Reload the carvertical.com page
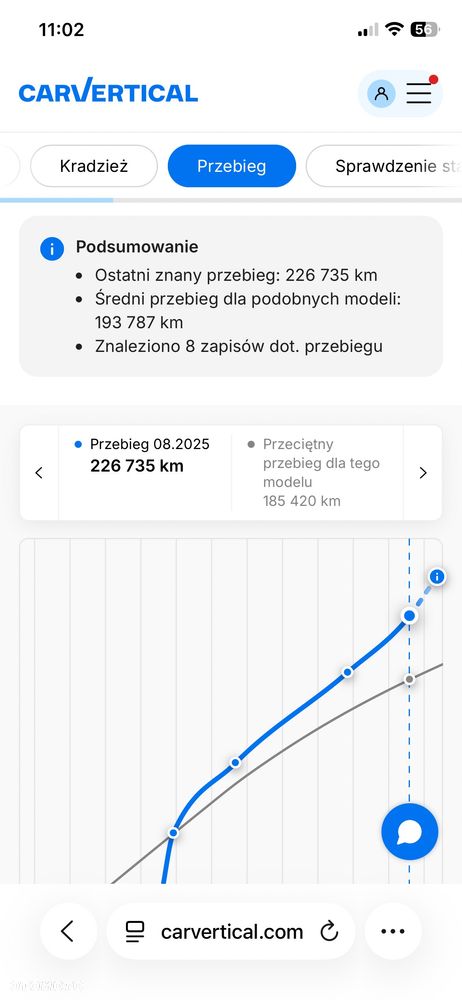Image resolution: width=462 pixels, height=1000 pixels. 329,932
